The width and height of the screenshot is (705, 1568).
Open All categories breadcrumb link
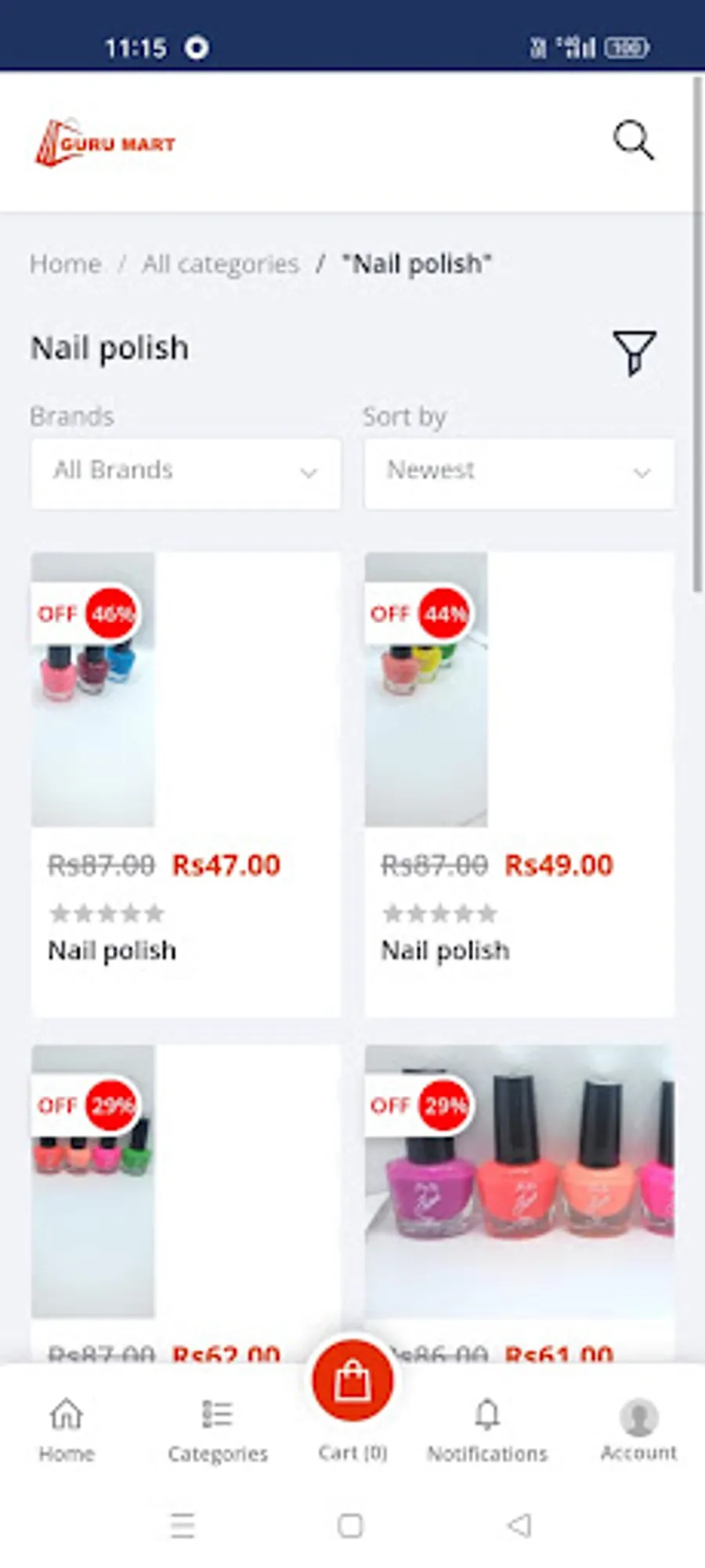point(220,264)
